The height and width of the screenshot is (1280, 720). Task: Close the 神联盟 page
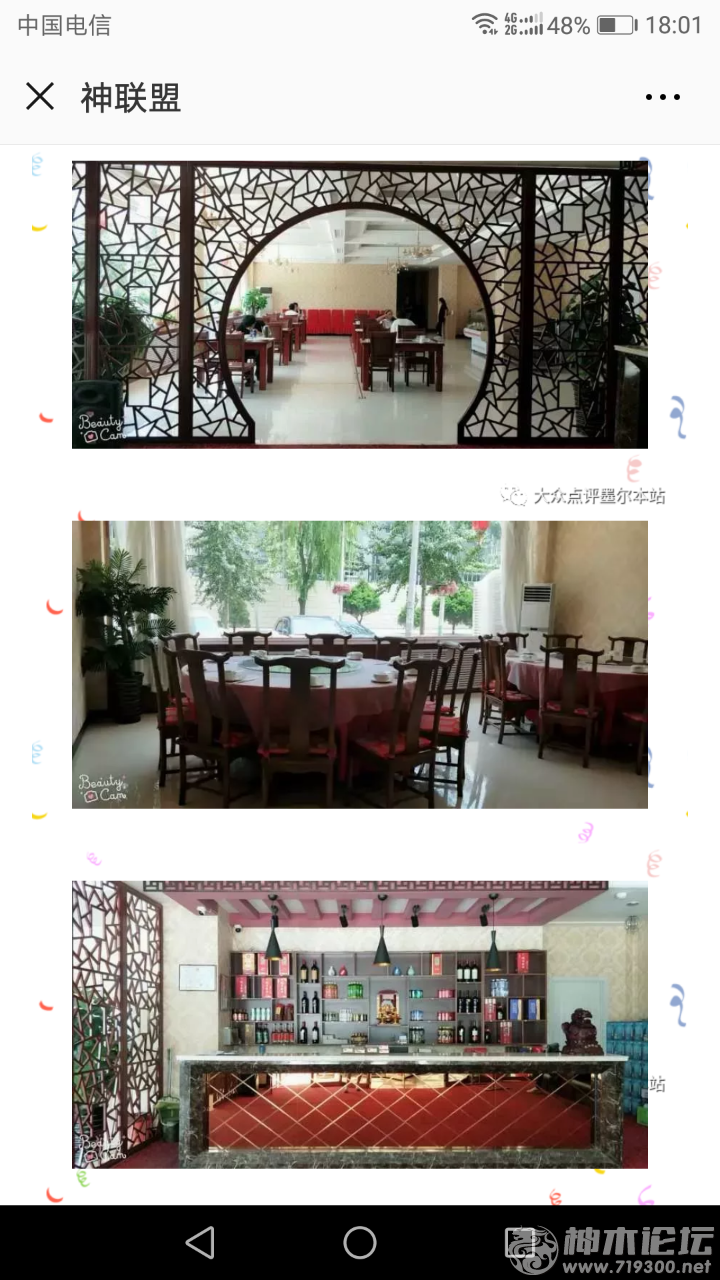pyautogui.click(x=40, y=97)
